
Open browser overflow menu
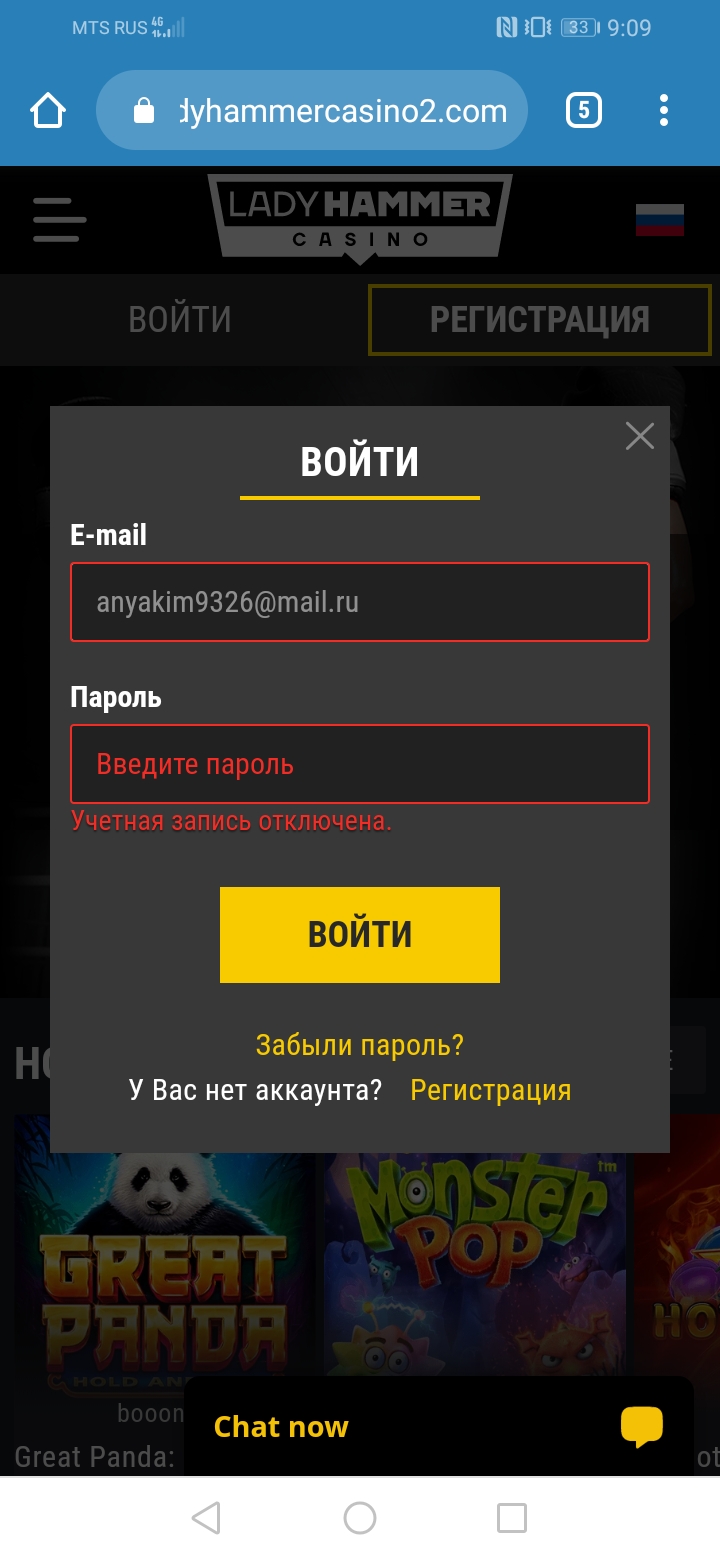[x=664, y=110]
